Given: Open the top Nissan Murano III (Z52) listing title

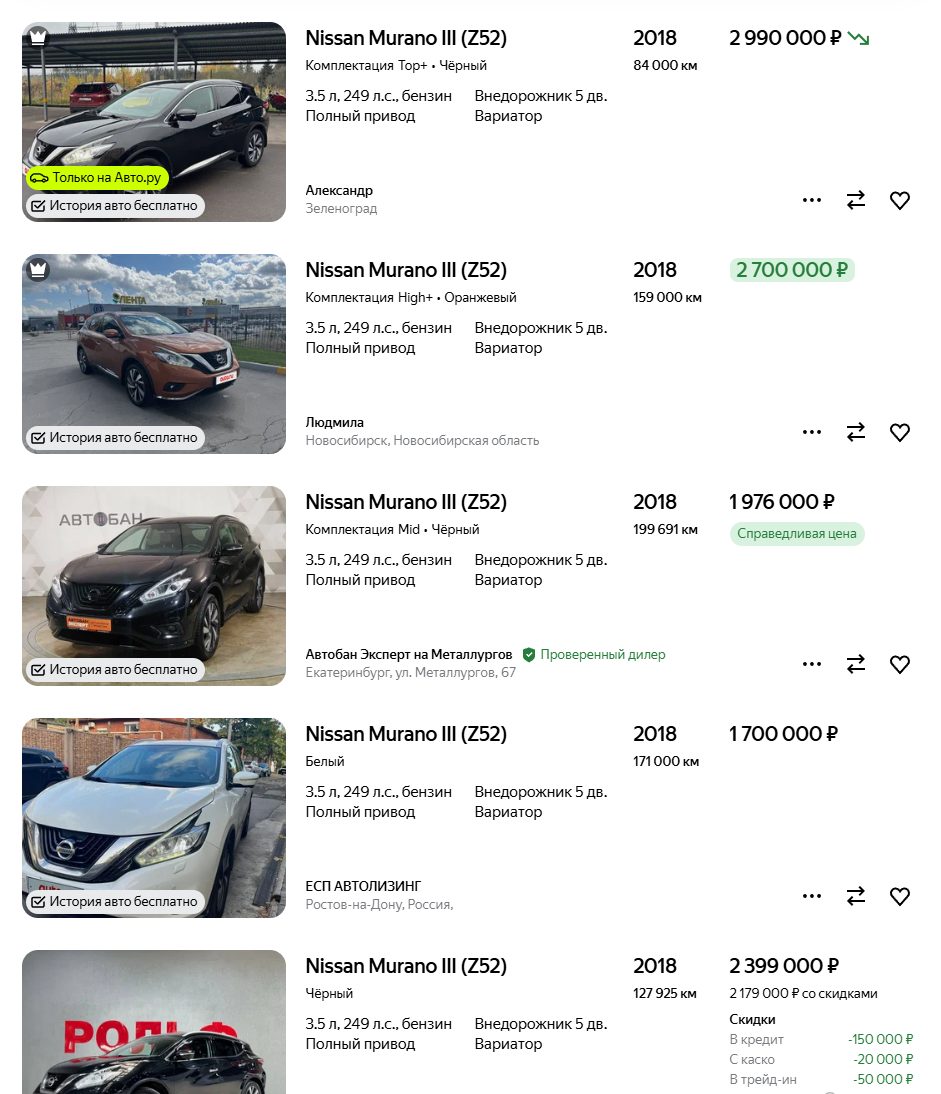Looking at the screenshot, I should pyautogui.click(x=406, y=38).
